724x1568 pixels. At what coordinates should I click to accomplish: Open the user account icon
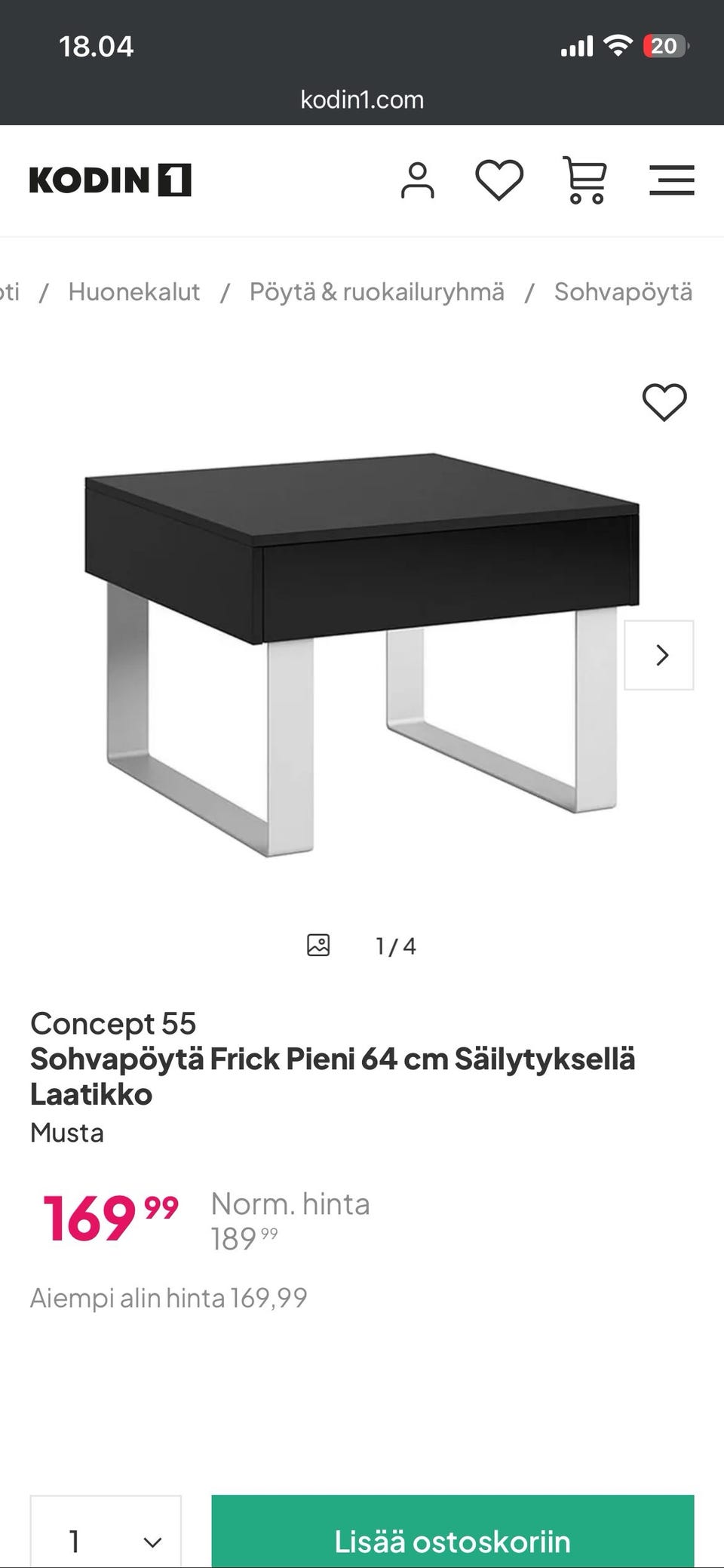417,181
